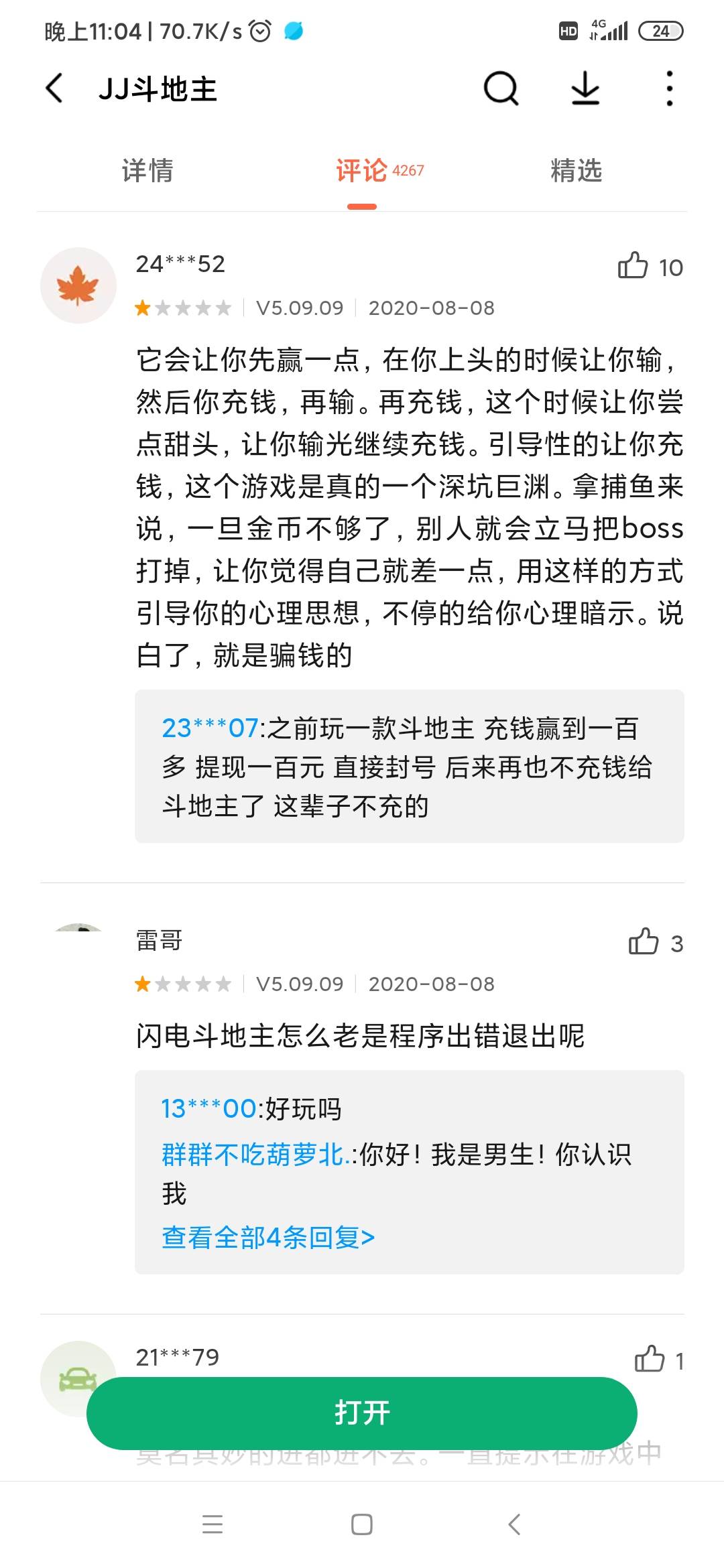Screen dimensions: 724x1568
Task: Tap the blue chat notification icon in status bar
Action: point(294,31)
